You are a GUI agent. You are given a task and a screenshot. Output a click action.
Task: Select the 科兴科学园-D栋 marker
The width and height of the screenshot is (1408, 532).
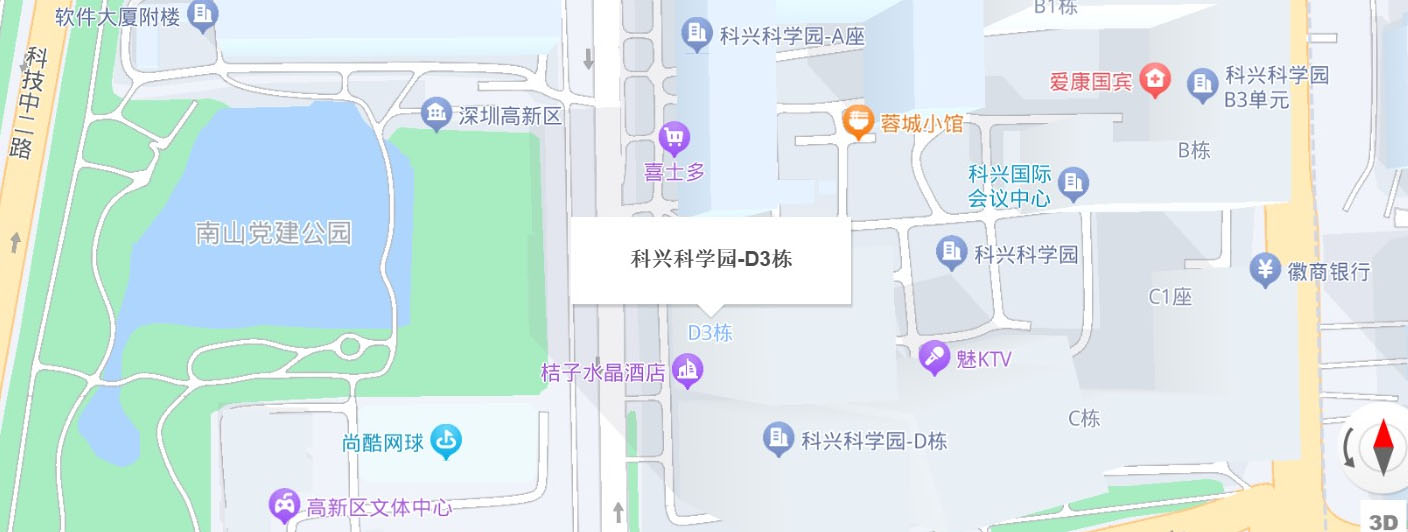pos(778,438)
